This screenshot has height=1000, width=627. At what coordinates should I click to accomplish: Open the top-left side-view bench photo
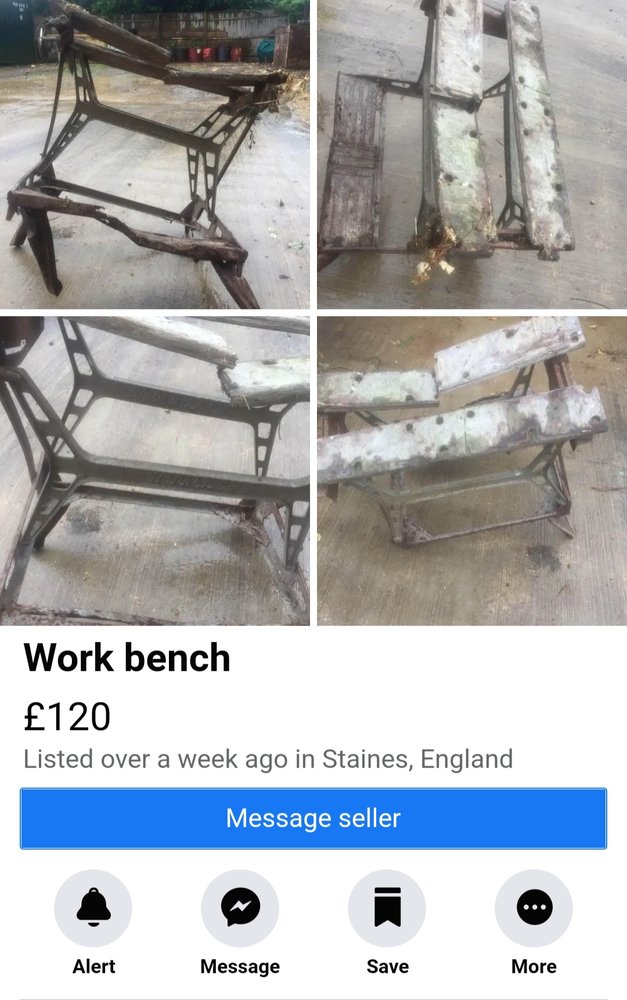click(155, 154)
